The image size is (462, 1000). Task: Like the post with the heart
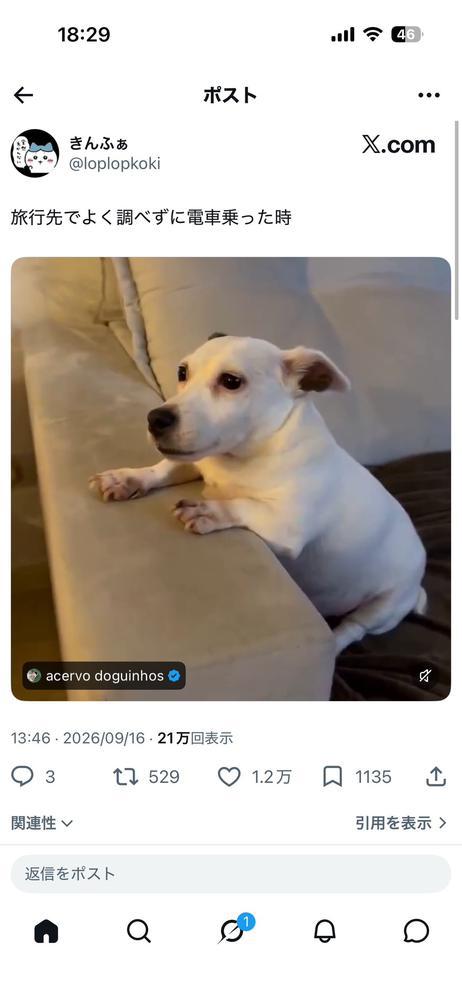229,776
